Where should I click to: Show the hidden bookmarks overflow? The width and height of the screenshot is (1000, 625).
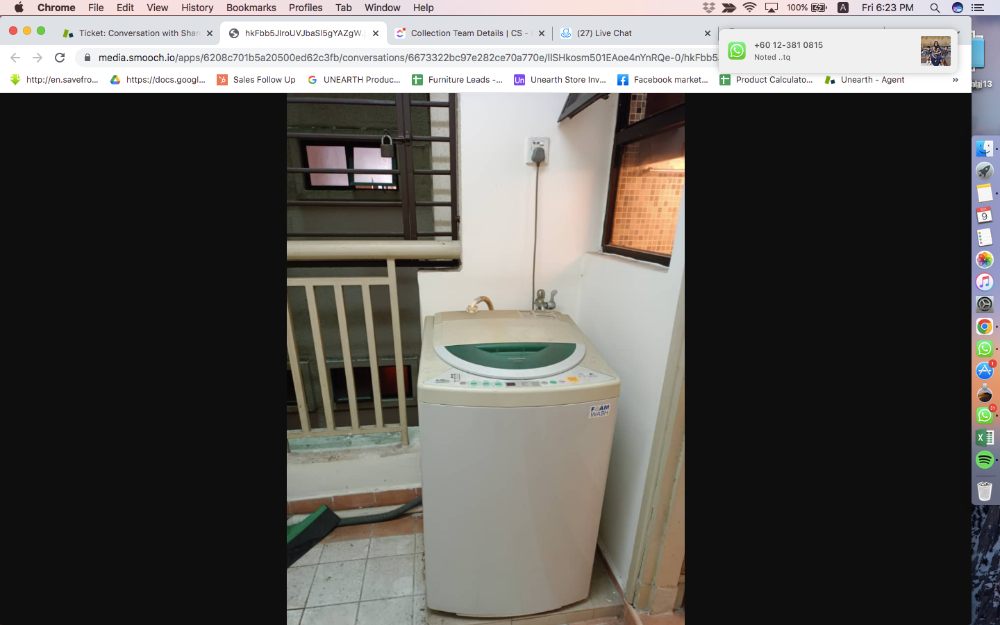(x=955, y=80)
